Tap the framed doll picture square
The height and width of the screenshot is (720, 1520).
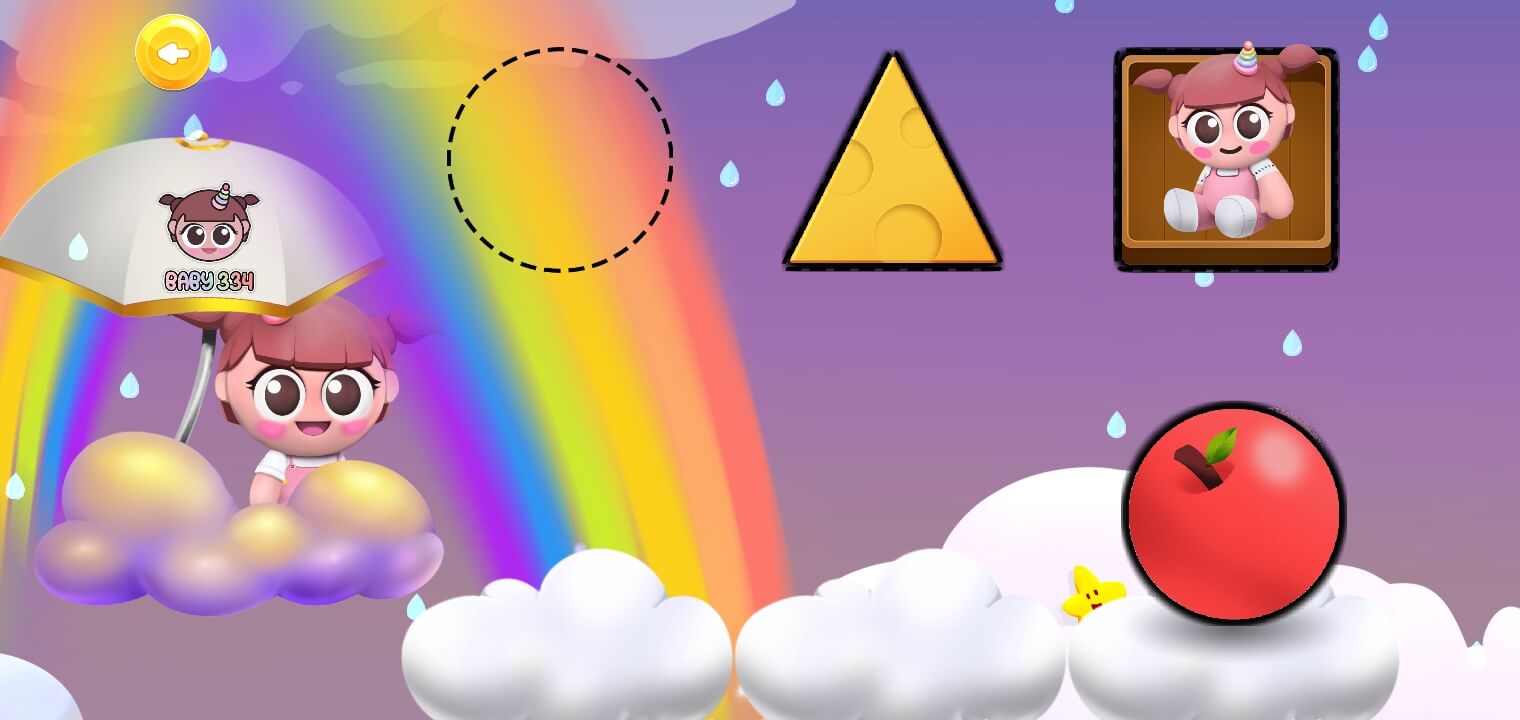click(1226, 158)
